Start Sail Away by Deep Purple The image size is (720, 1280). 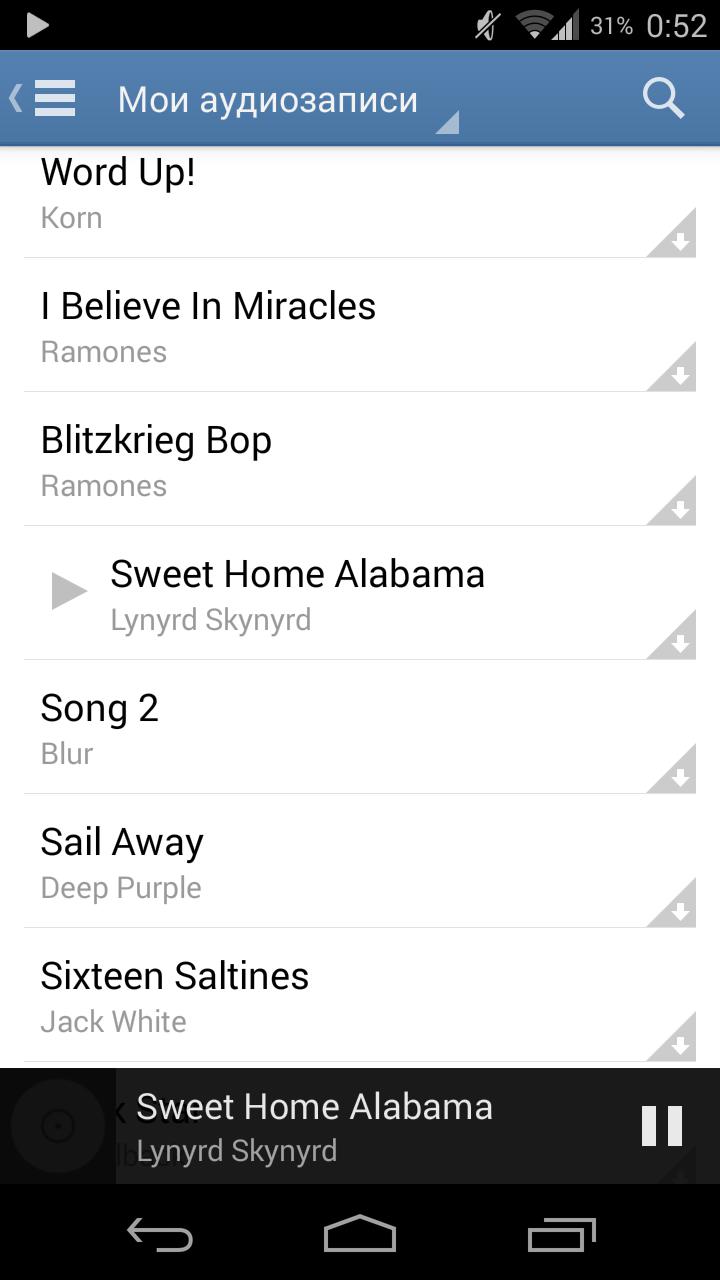pos(300,863)
